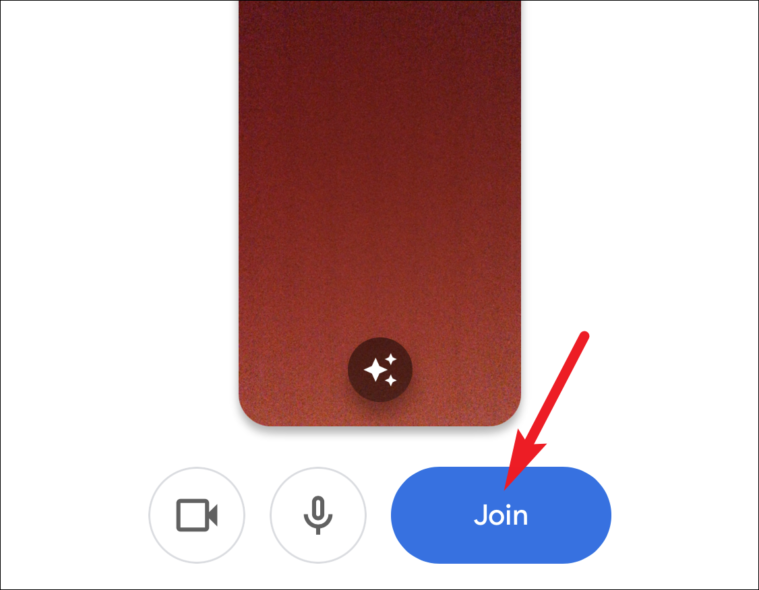
Task: Open visual effects sparkle button
Action: (380, 371)
